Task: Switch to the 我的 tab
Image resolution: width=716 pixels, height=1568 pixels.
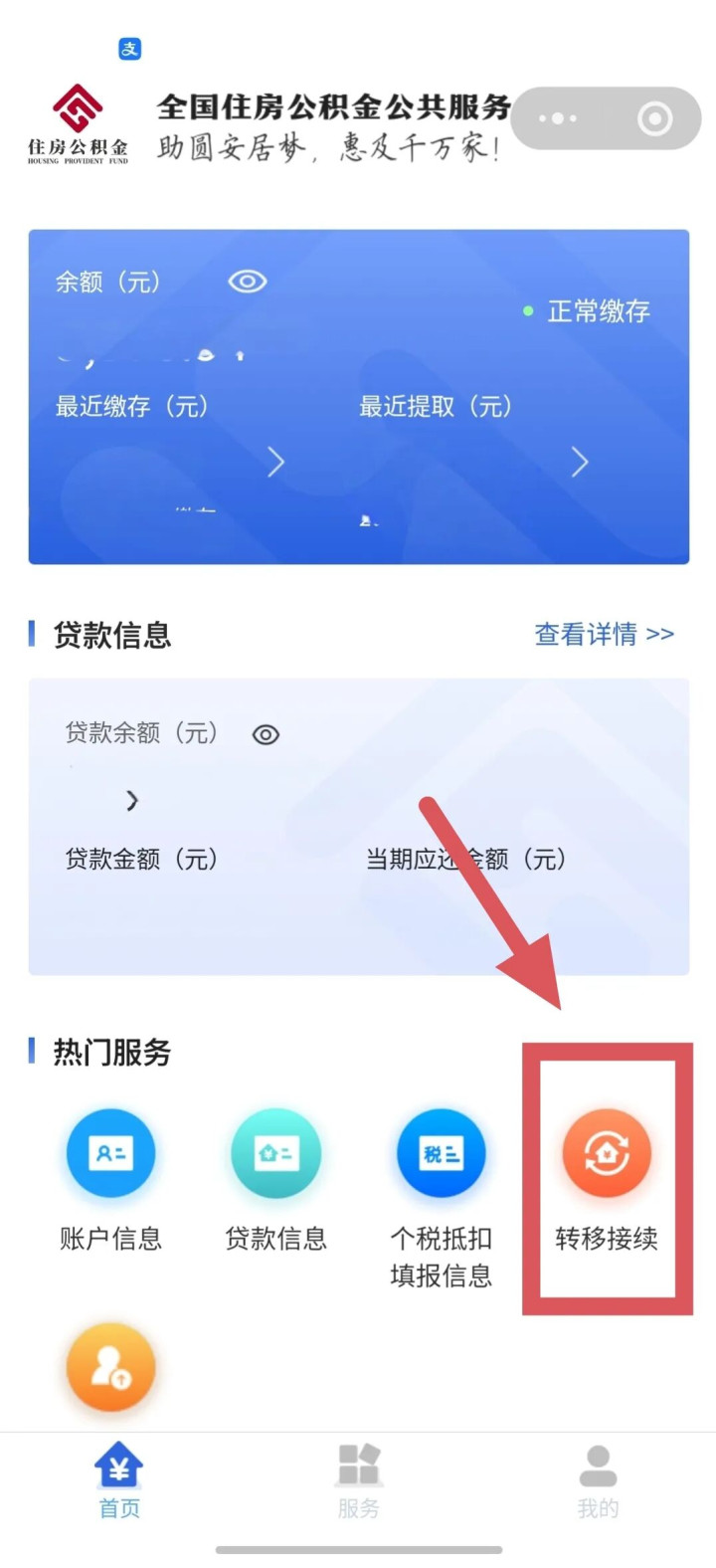Action: (x=598, y=1480)
